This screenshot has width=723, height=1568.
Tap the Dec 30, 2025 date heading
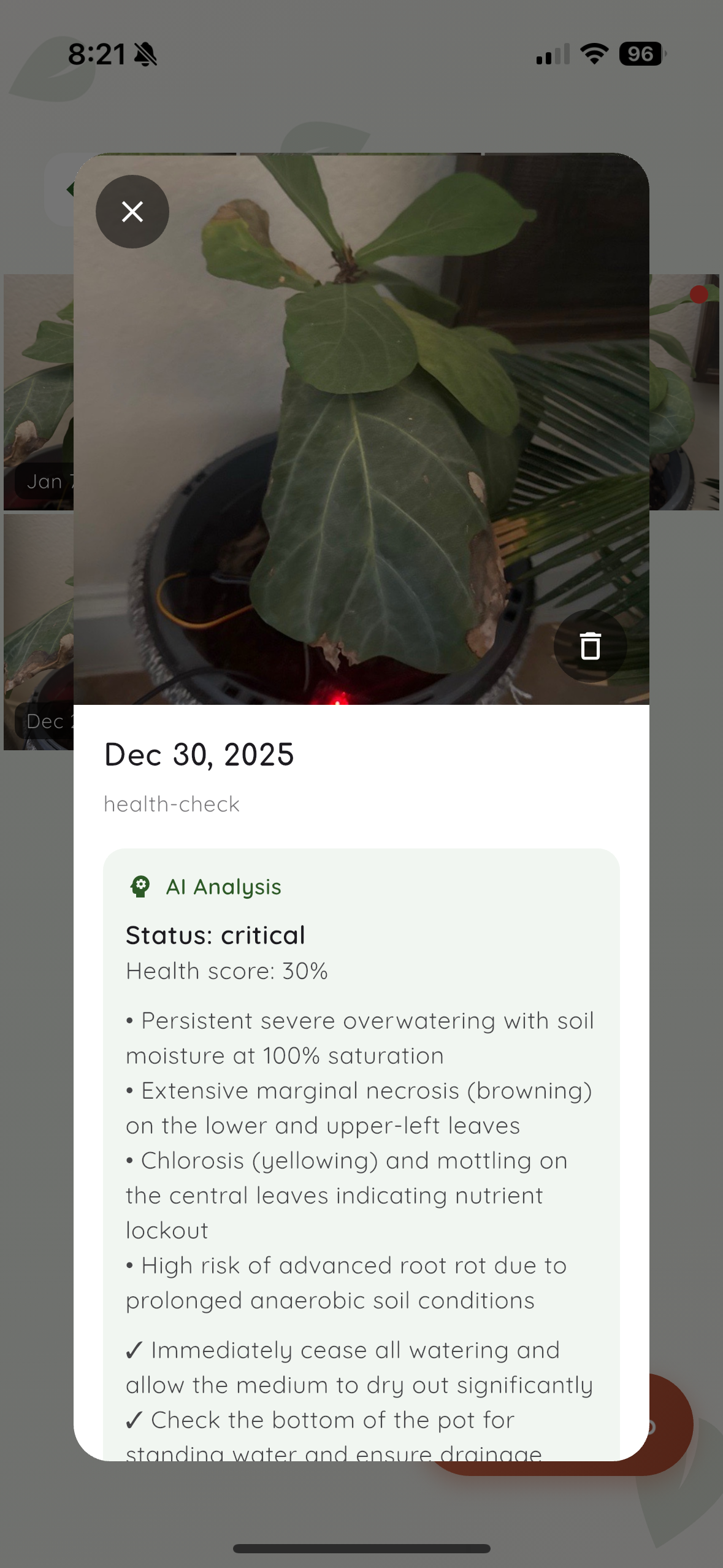coord(199,755)
